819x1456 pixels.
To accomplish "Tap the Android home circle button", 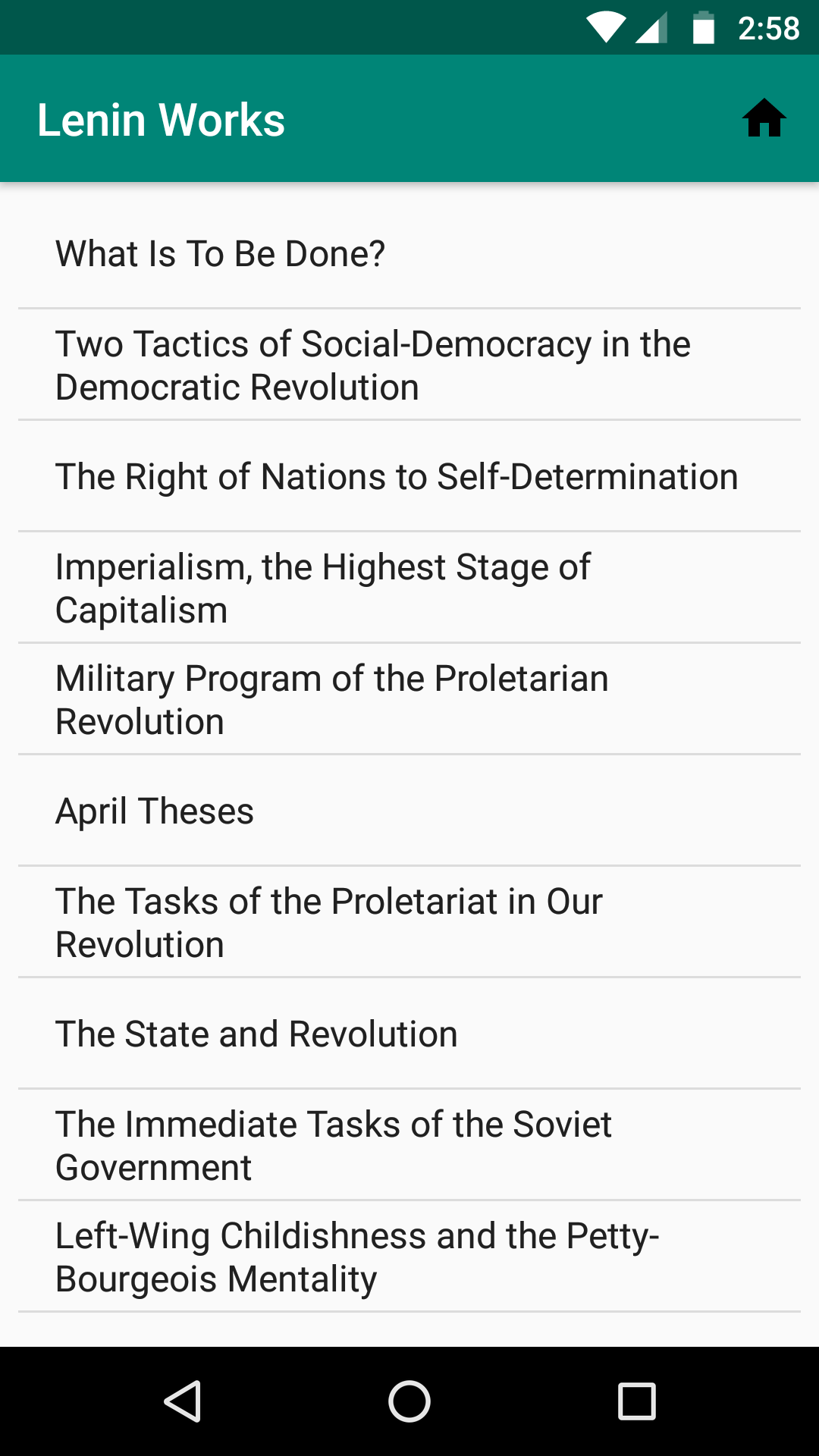I will point(409,1401).
